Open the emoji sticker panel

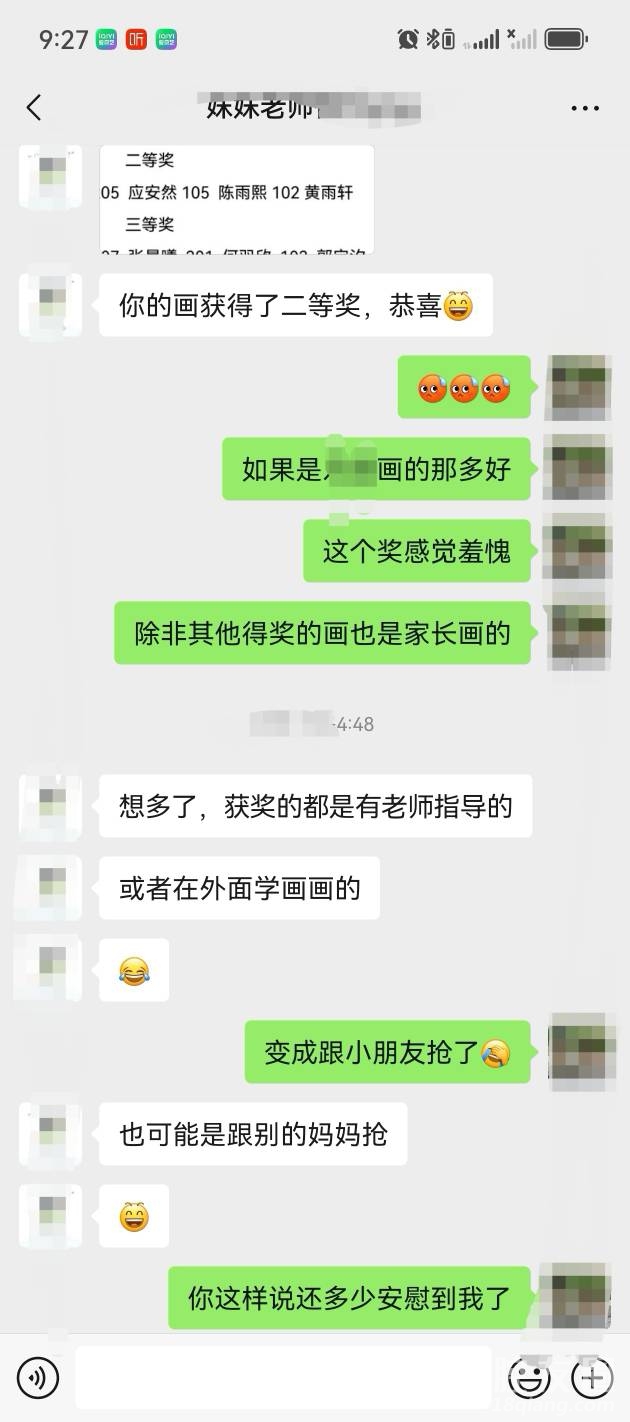click(x=528, y=1379)
